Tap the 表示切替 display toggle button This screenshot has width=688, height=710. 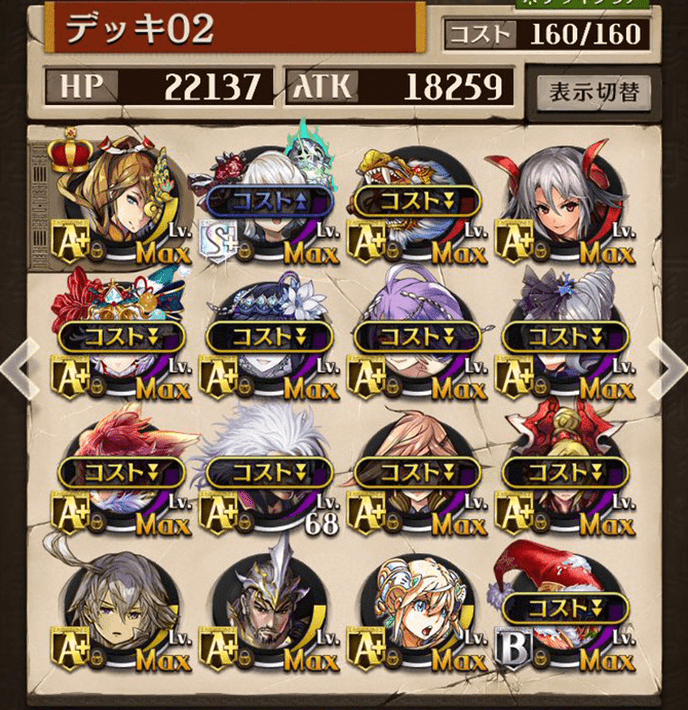tap(594, 93)
